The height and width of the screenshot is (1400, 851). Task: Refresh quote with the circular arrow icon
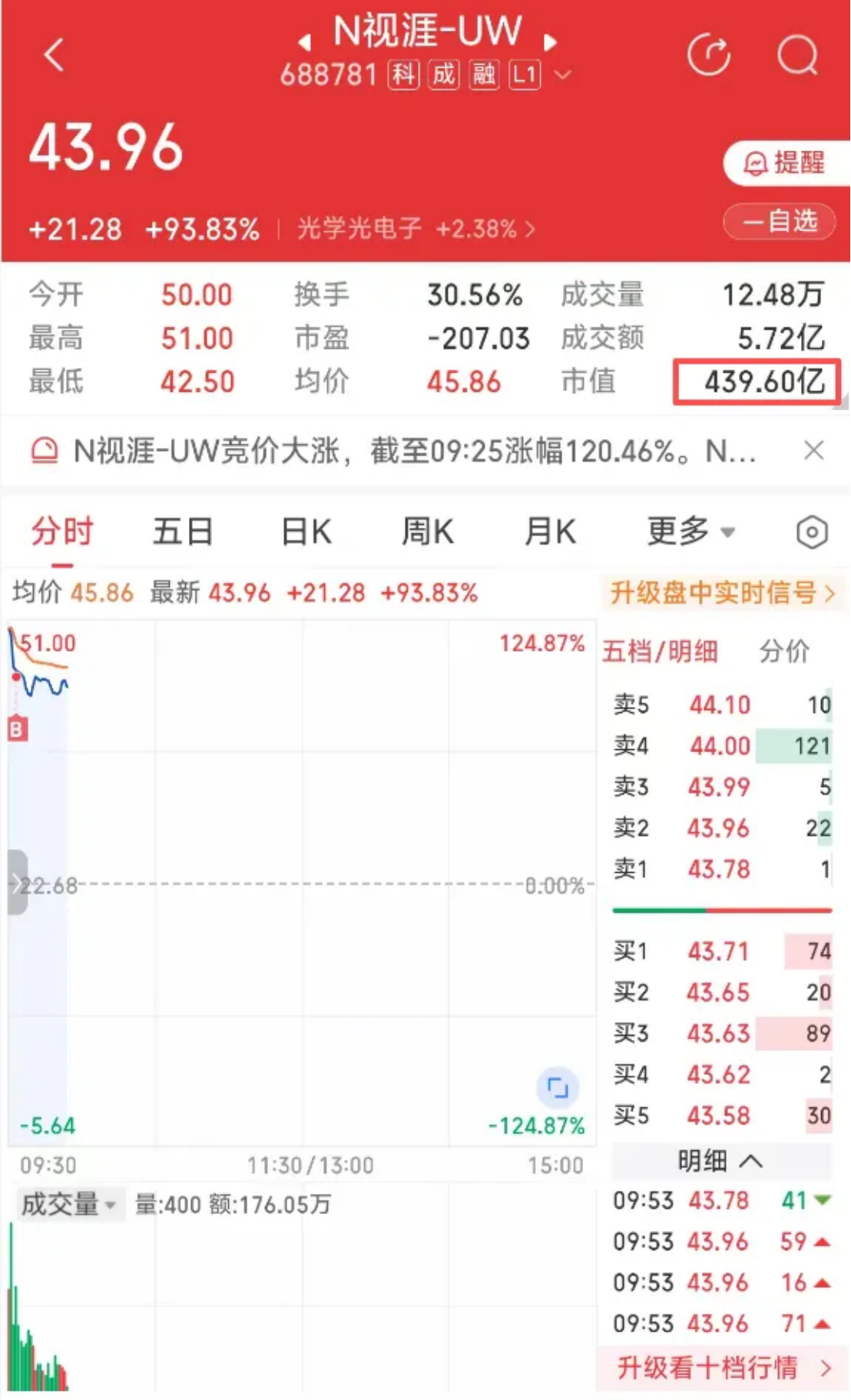708,55
